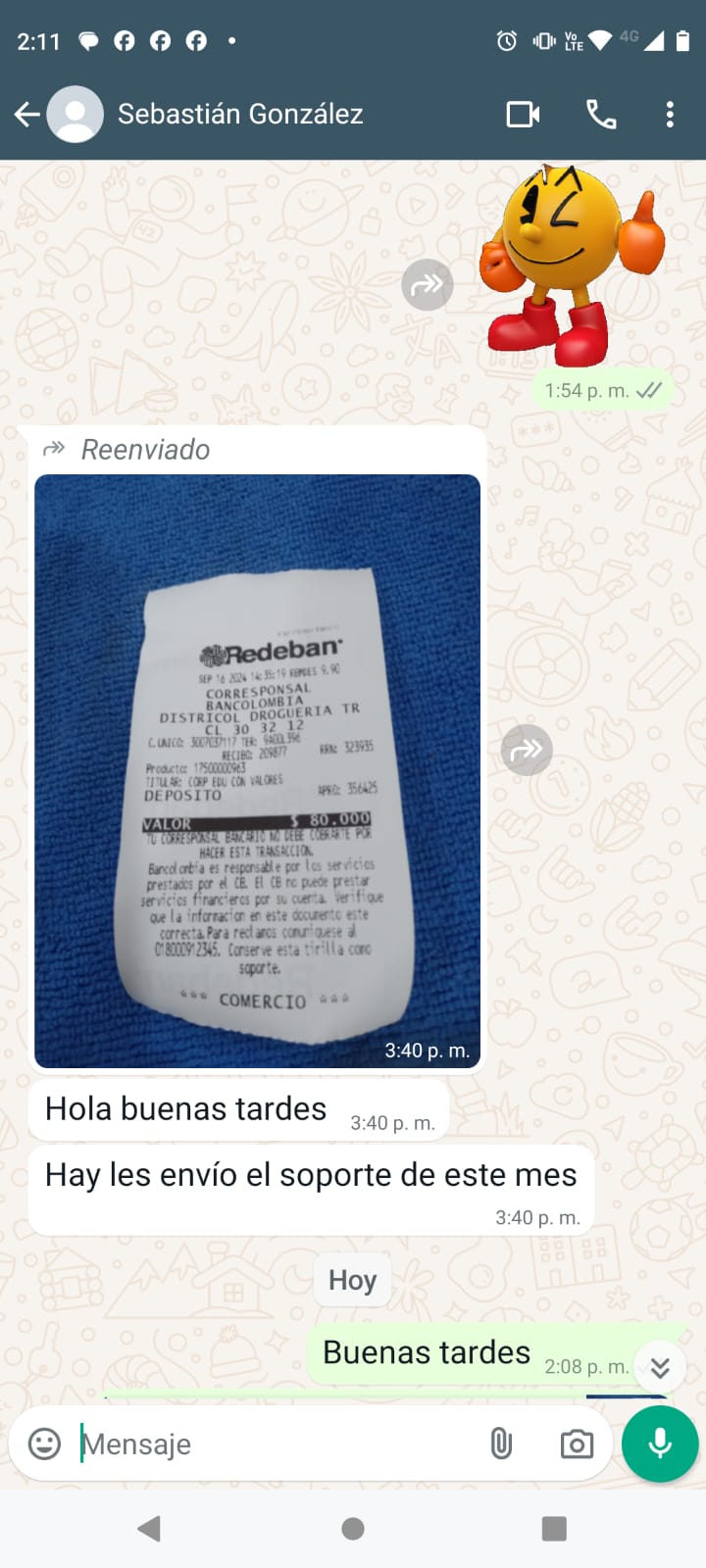
Task: Open the chat overflow menu
Action: (x=670, y=115)
